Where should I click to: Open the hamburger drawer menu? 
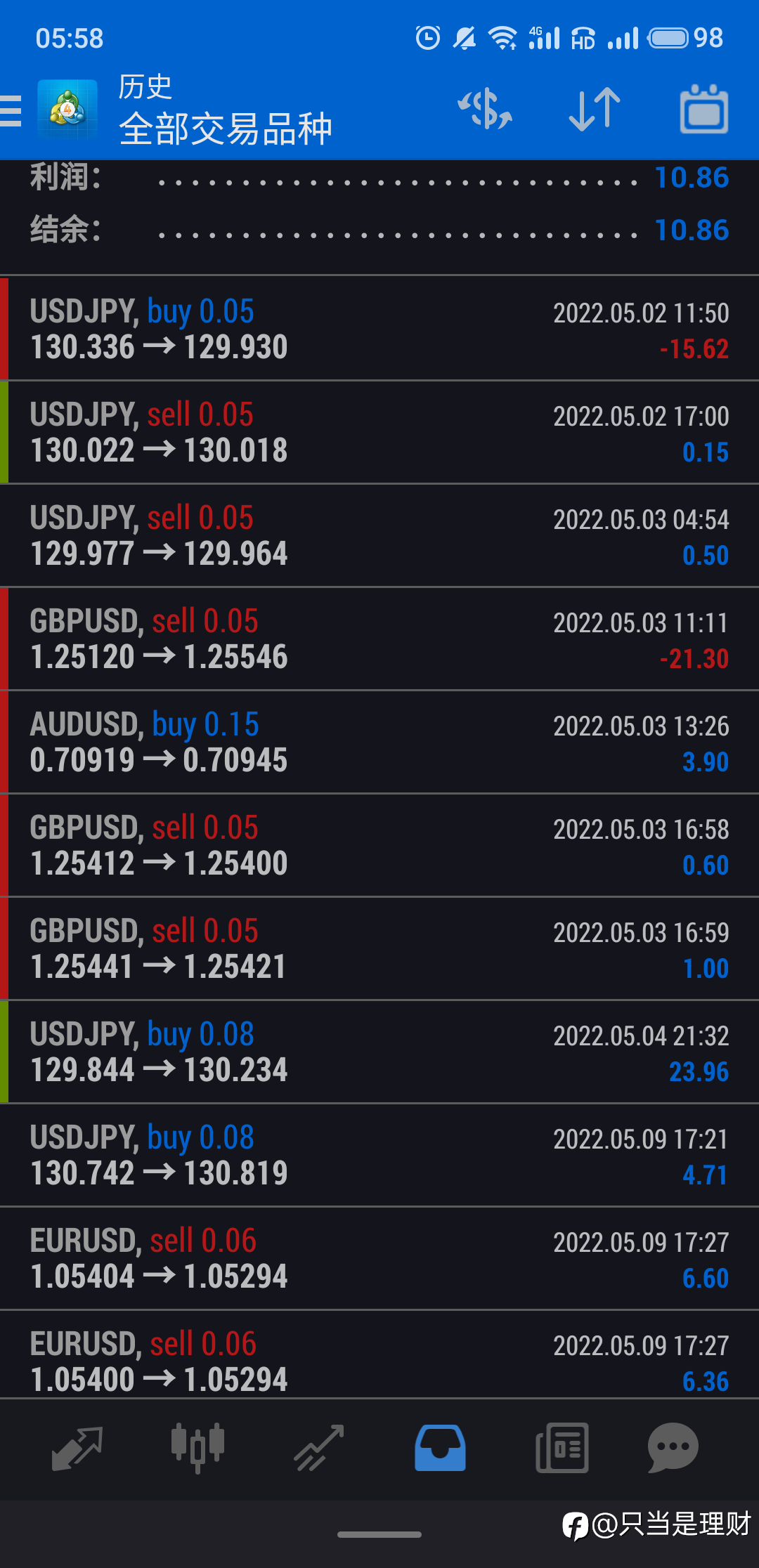(x=12, y=111)
